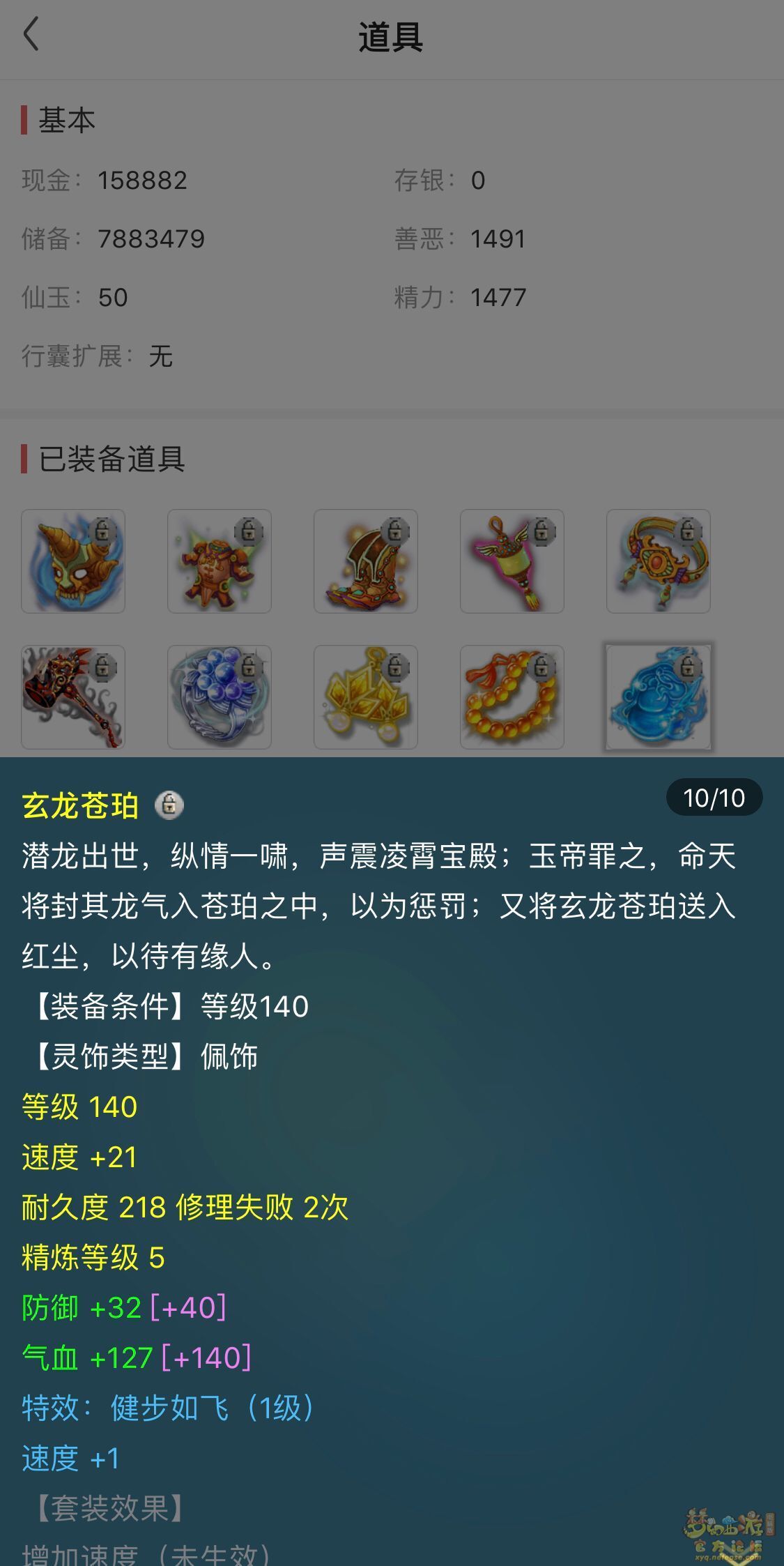784x1566 pixels.
Task: Select the brown boots equipment item
Action: pos(366,561)
